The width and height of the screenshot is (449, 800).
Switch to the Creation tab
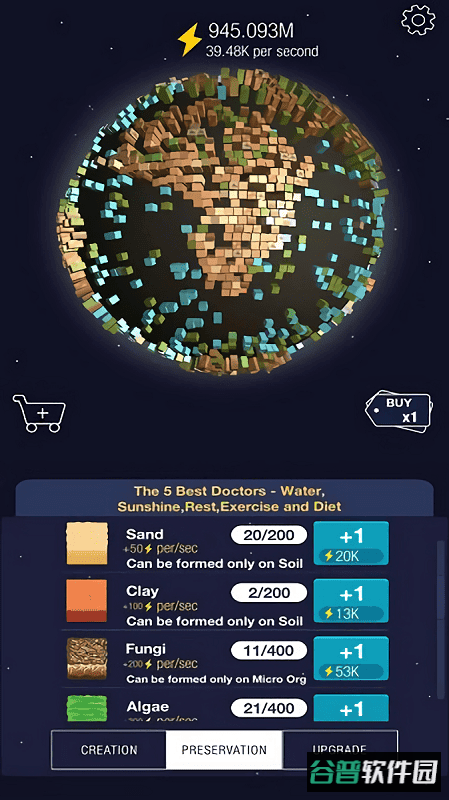click(109, 749)
